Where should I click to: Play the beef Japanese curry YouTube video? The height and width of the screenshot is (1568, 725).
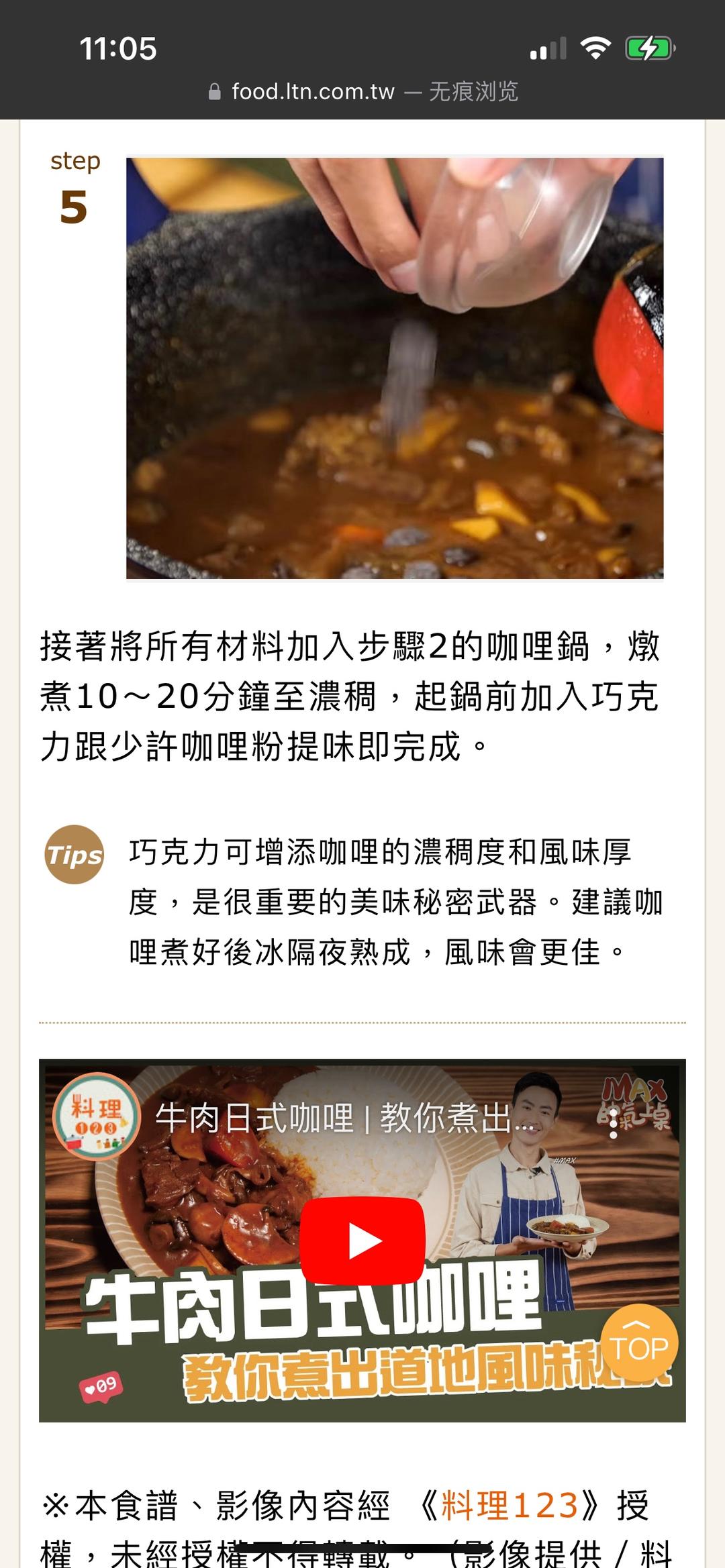[x=362, y=1240]
